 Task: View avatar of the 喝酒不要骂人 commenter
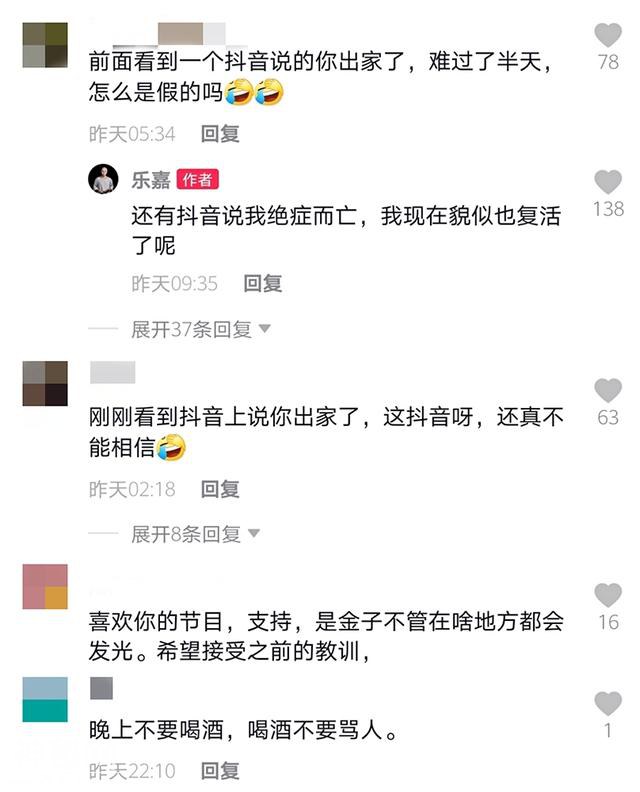tap(44, 699)
